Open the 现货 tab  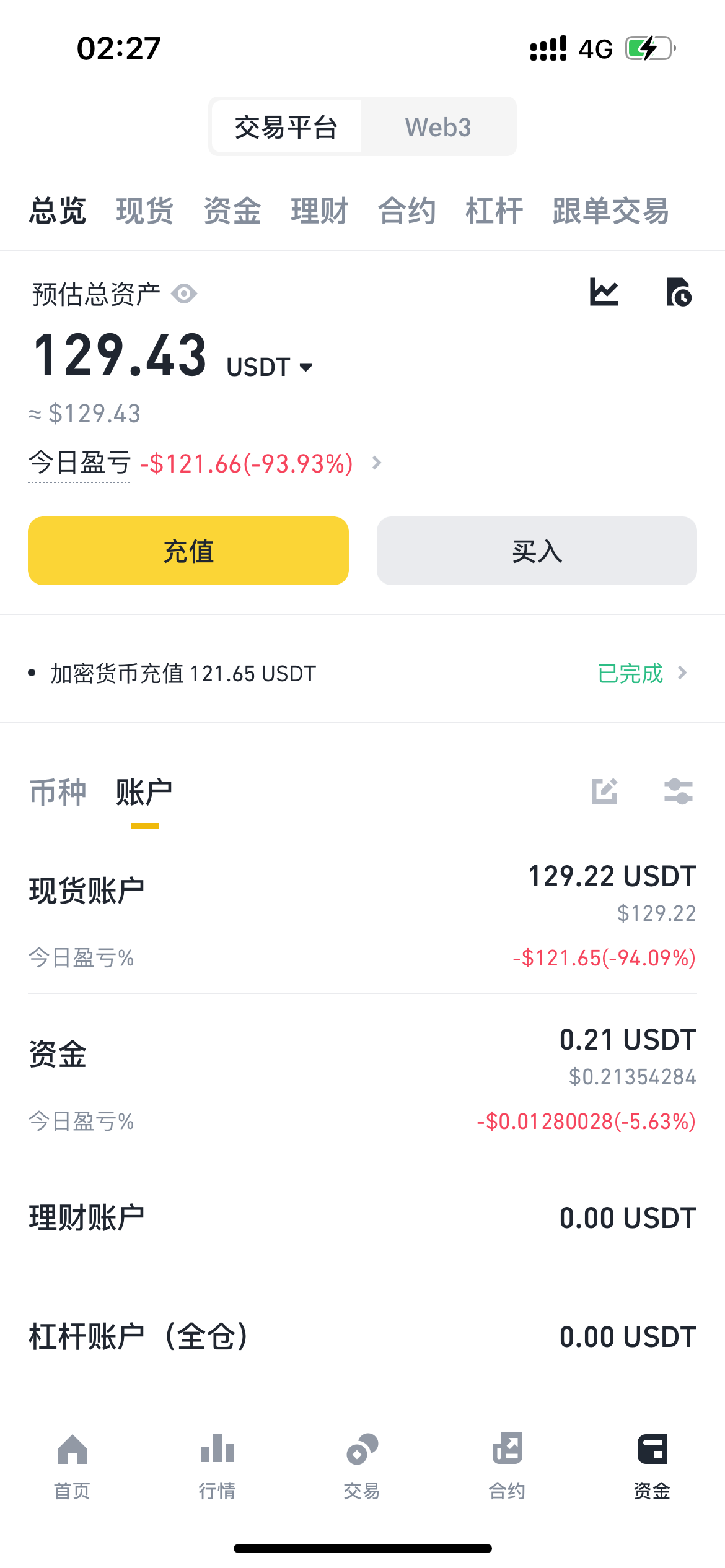(x=144, y=211)
